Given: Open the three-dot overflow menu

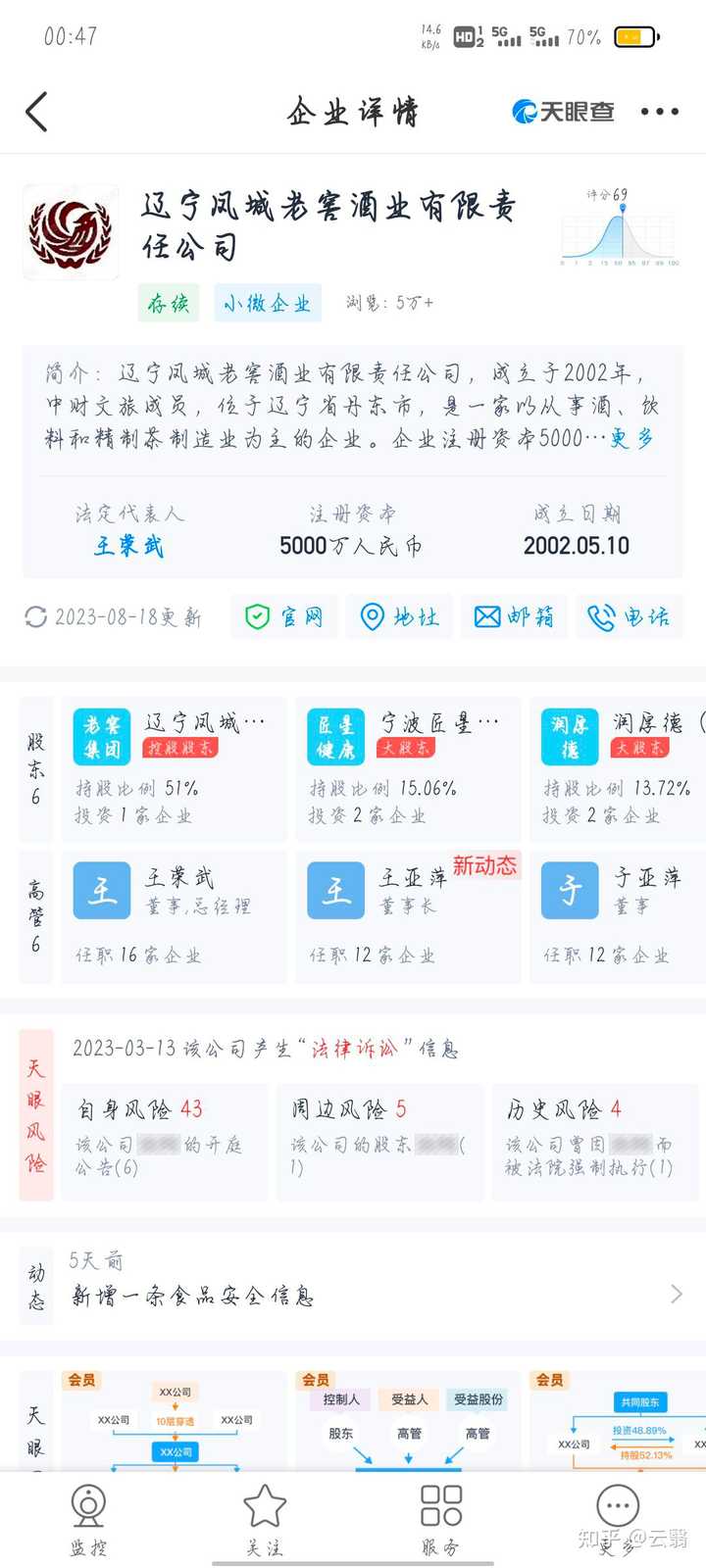Looking at the screenshot, I should point(659,112).
